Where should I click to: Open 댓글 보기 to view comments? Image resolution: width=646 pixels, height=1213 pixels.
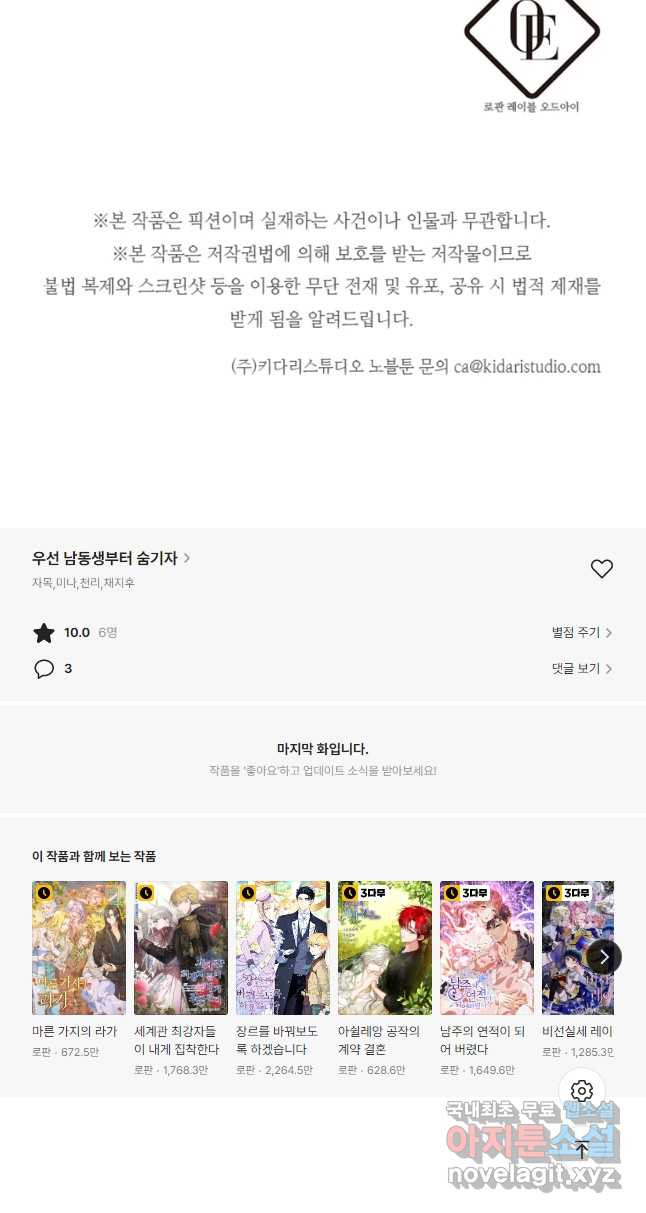pos(581,668)
